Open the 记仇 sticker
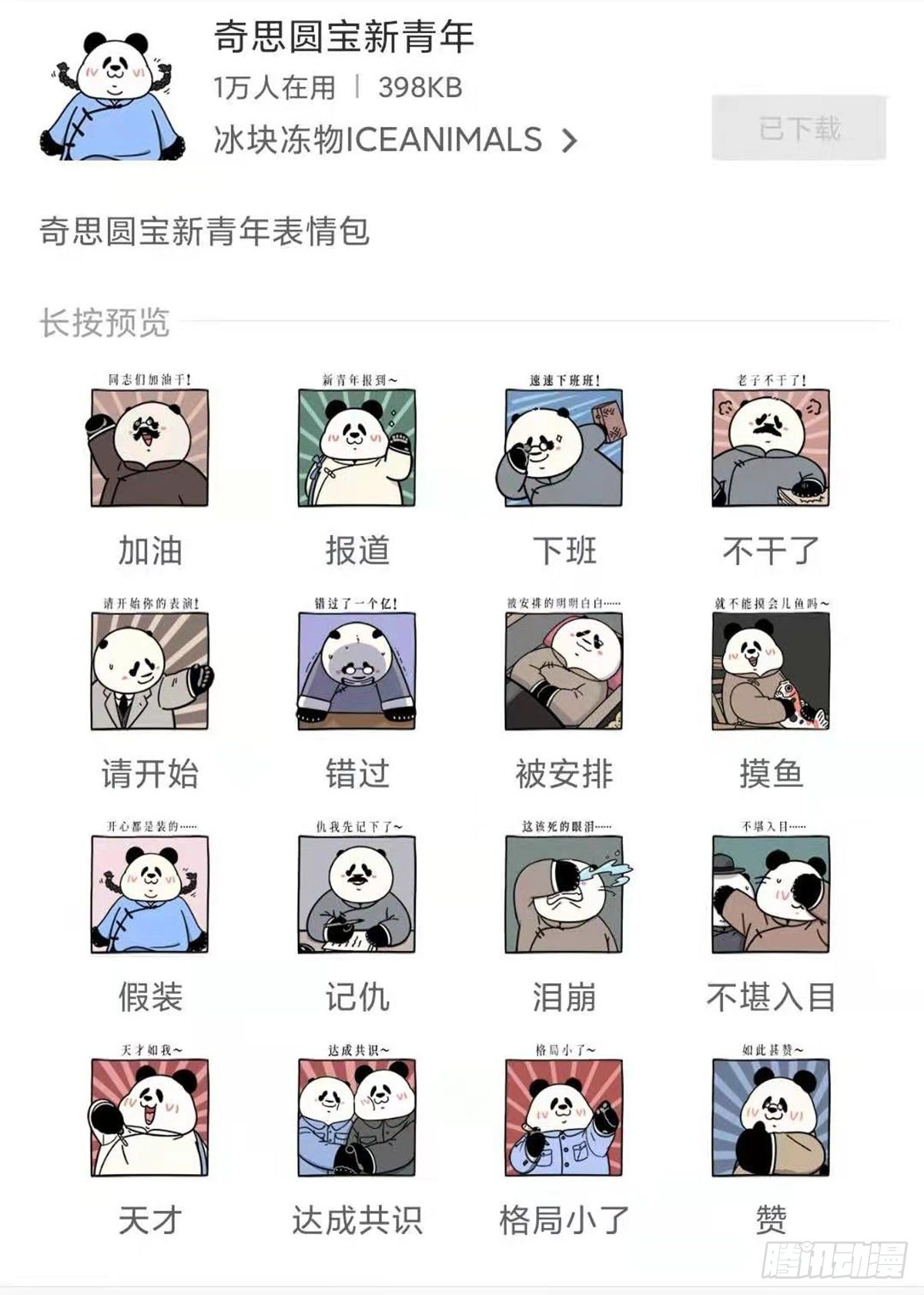This screenshot has height=1295, width=924. tap(357, 893)
